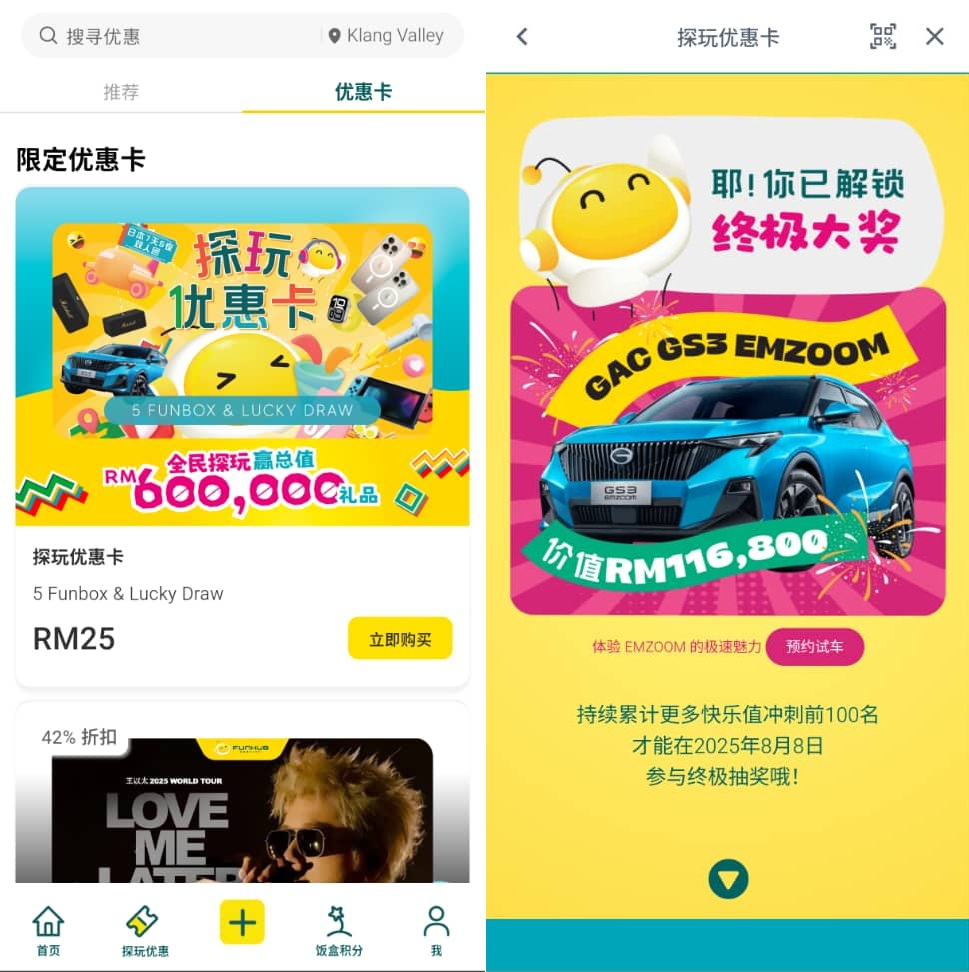Open the 探玩优惠卡 Funbox banner card

click(x=242, y=357)
